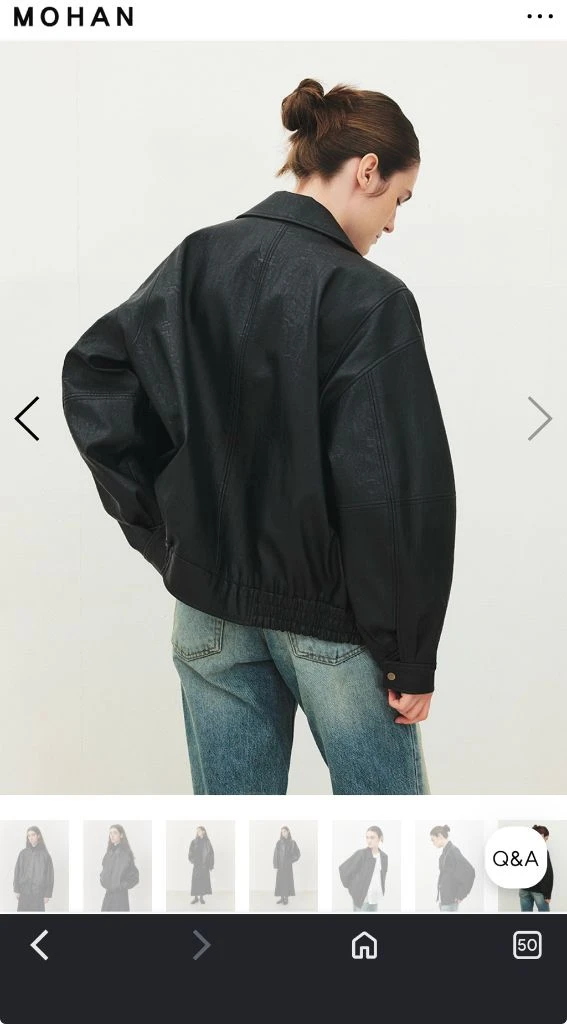
Task: Go to the browser home page
Action: (x=364, y=945)
